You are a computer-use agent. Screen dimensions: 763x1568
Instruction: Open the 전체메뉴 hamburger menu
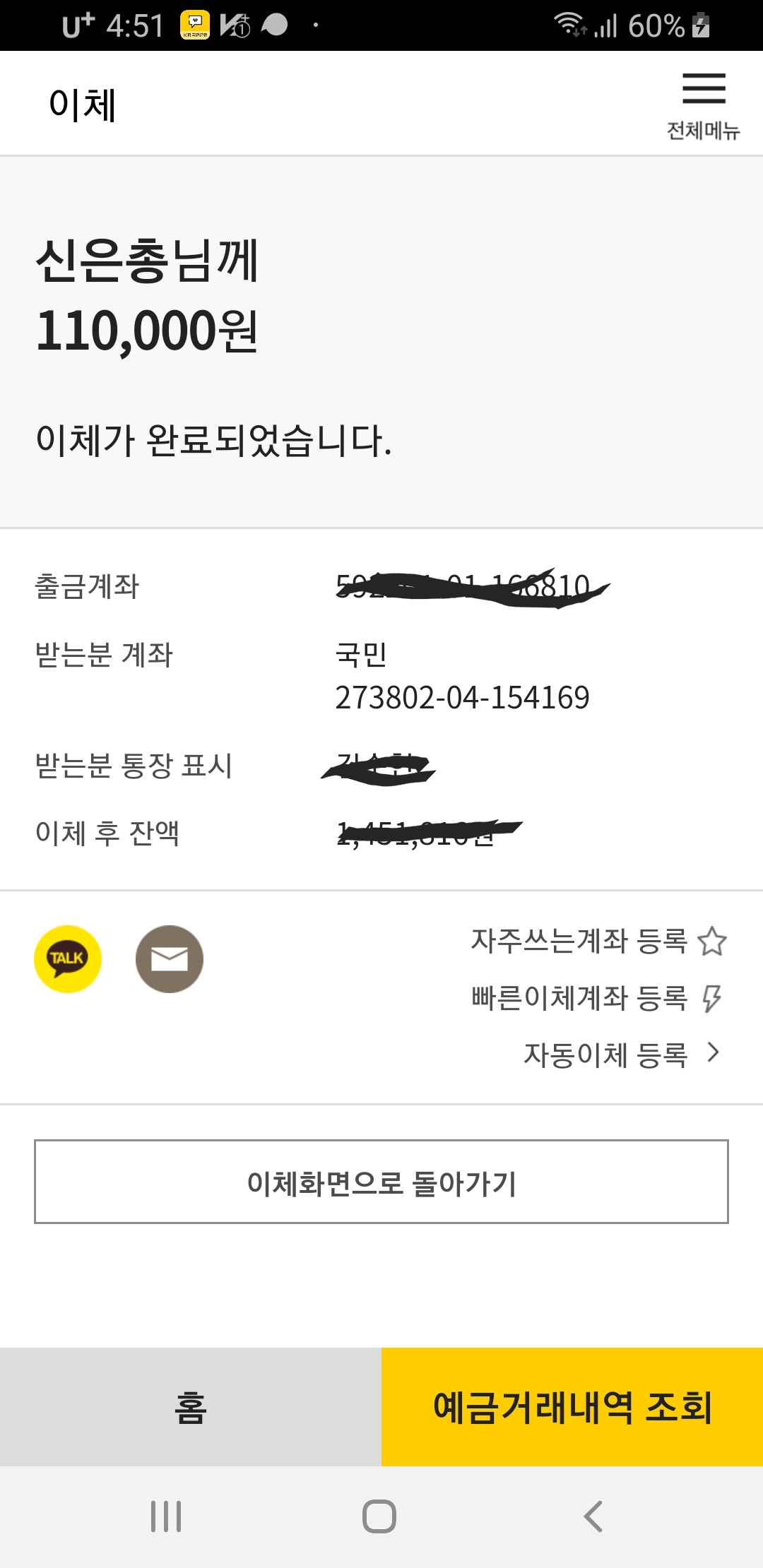tap(704, 106)
